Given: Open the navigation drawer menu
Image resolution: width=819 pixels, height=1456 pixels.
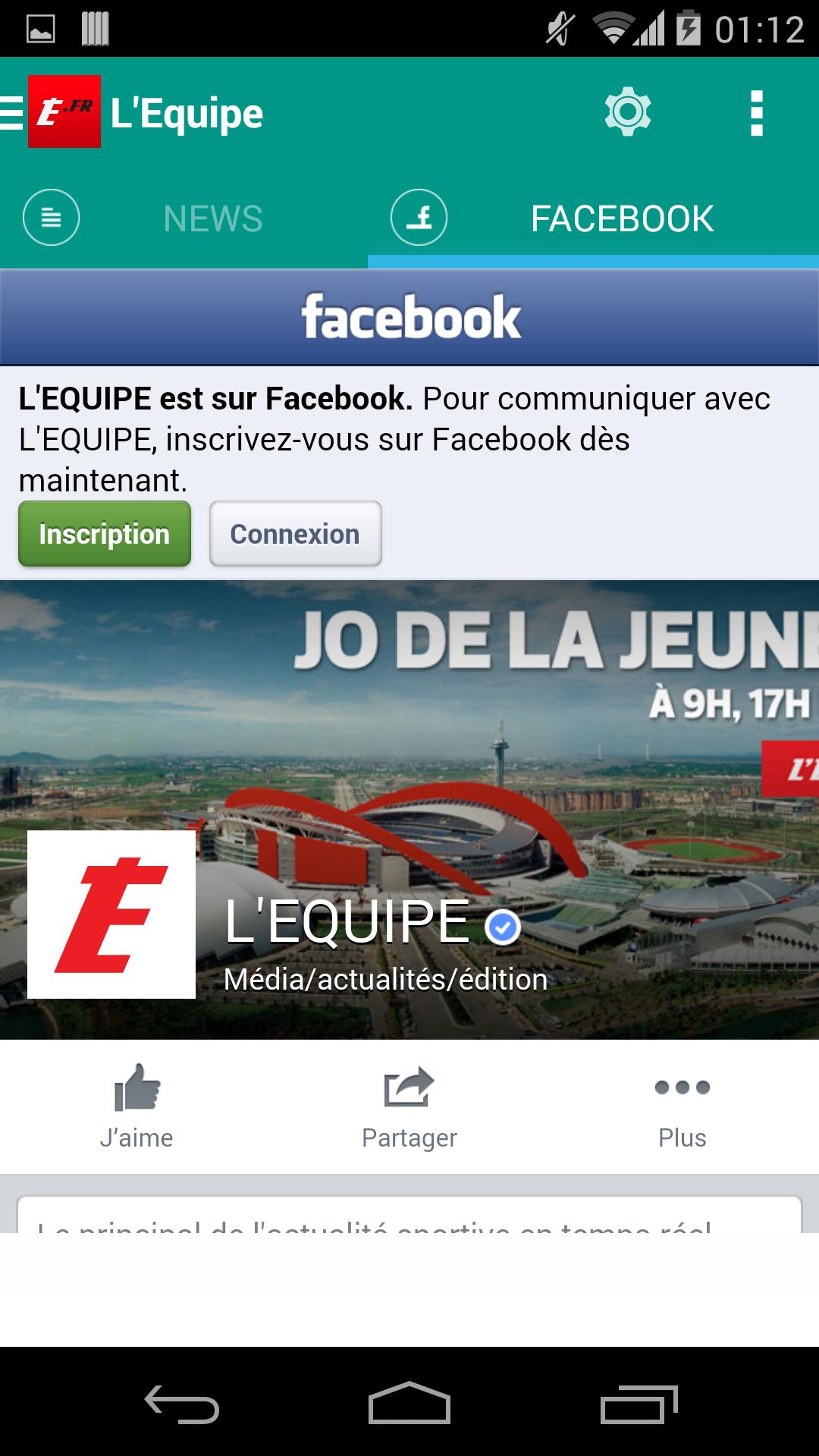Looking at the screenshot, I should click(14, 114).
